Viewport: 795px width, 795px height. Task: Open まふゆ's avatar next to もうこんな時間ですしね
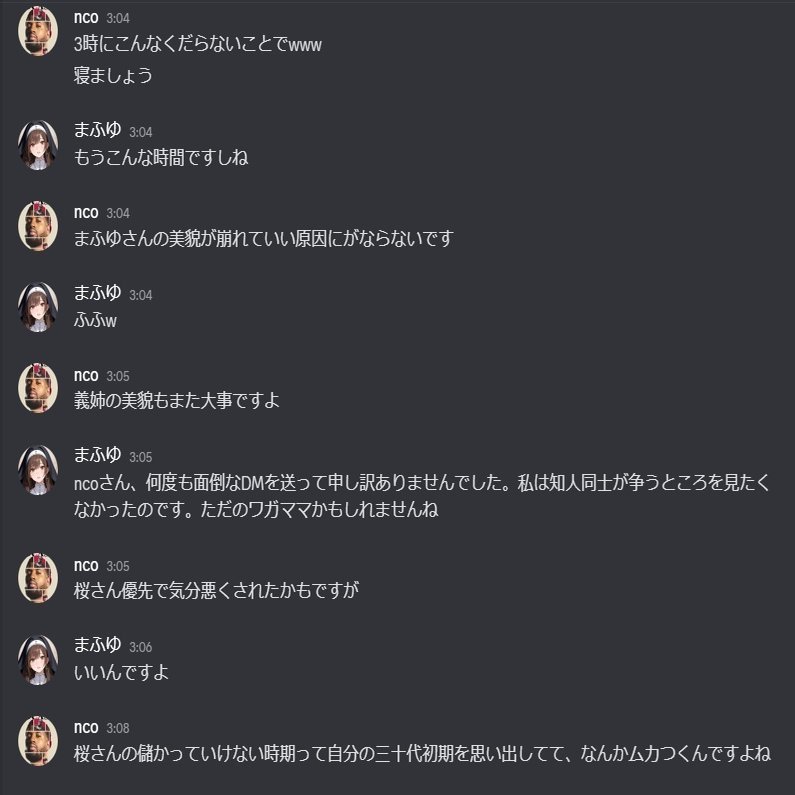38,144
